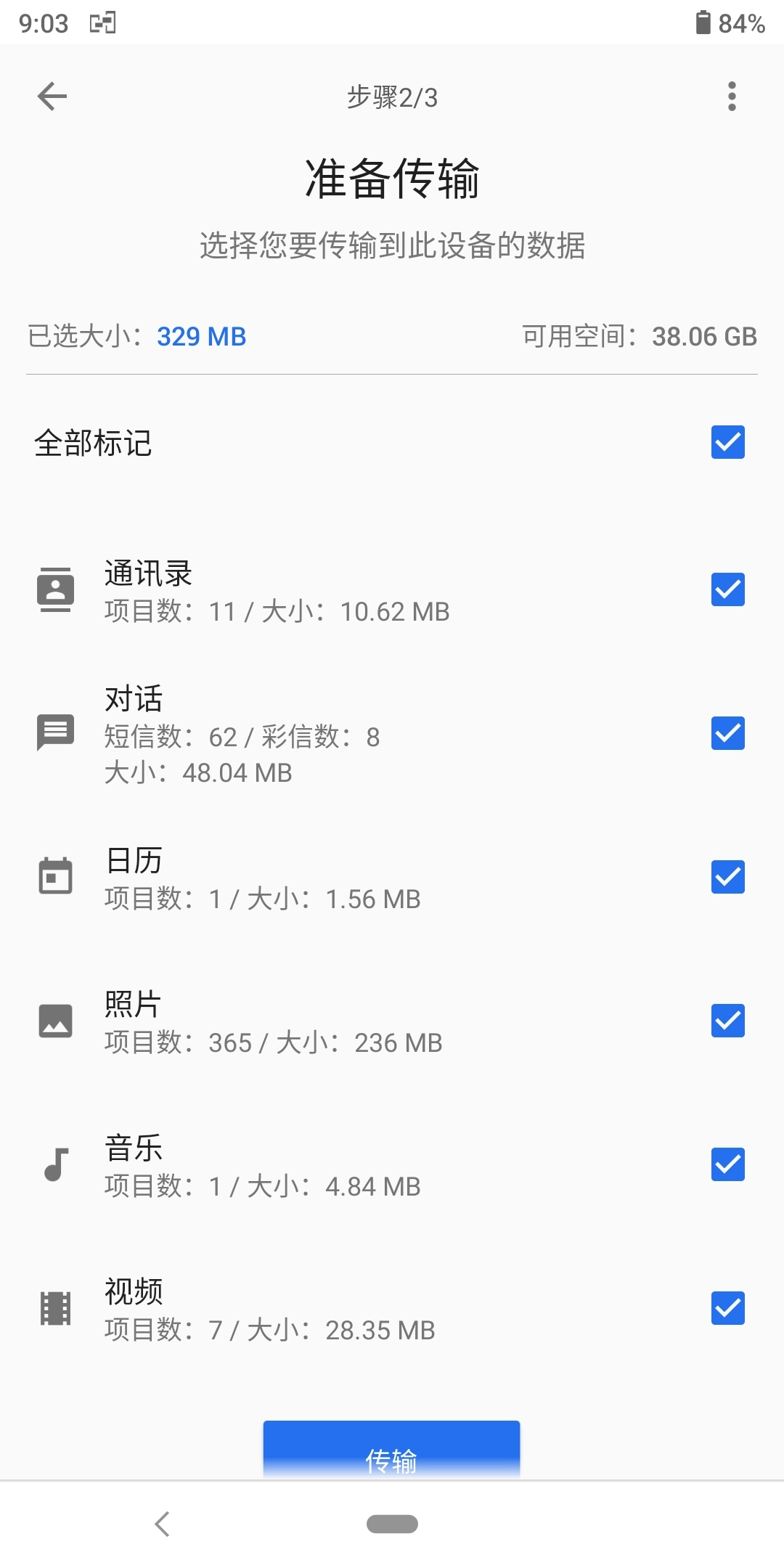784x1568 pixels.
Task: Open the three-dot overflow menu
Action: [731, 97]
